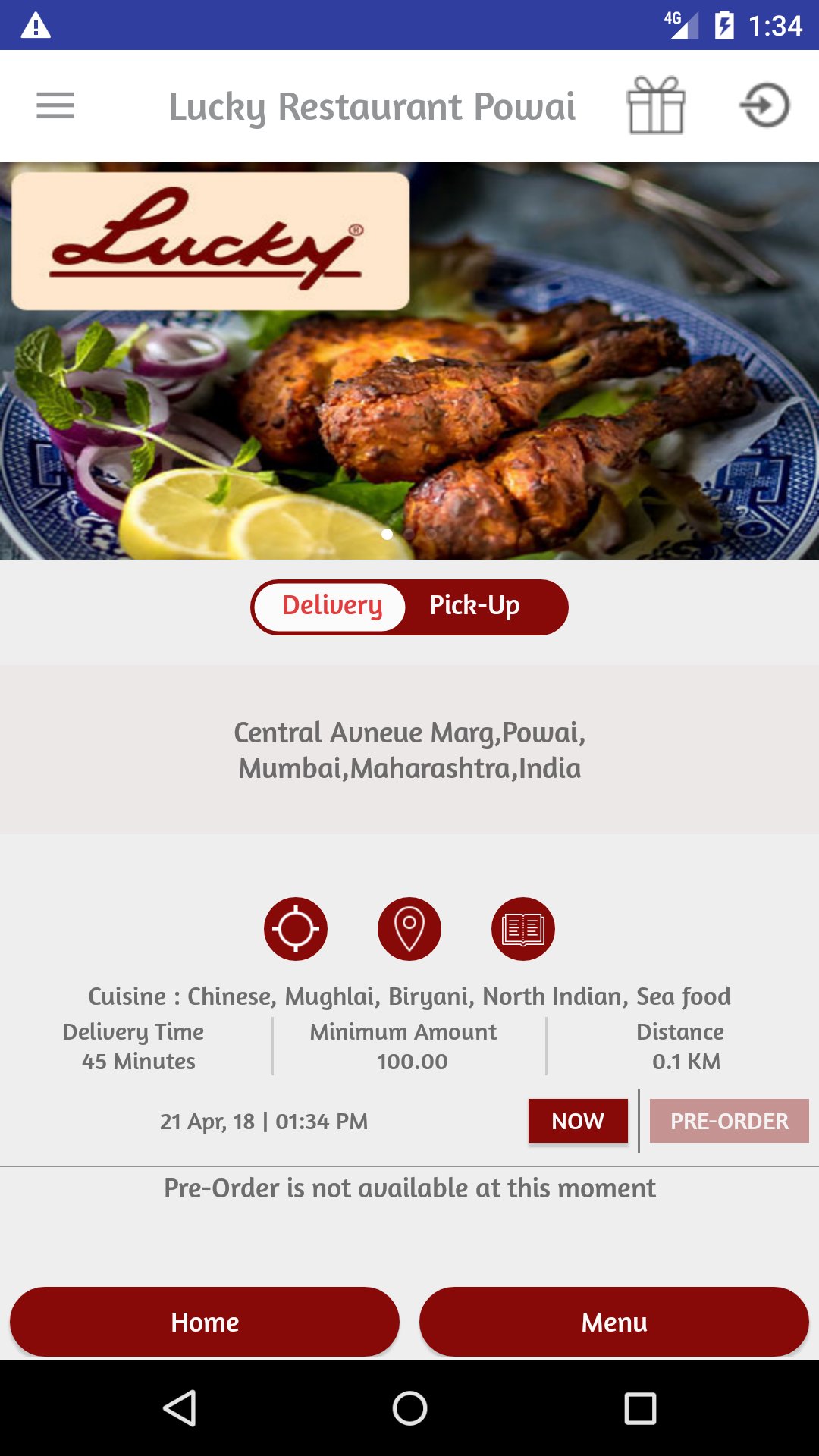Select the second slideshow indicator dot
This screenshot has width=819, height=1456.
coord(409,535)
